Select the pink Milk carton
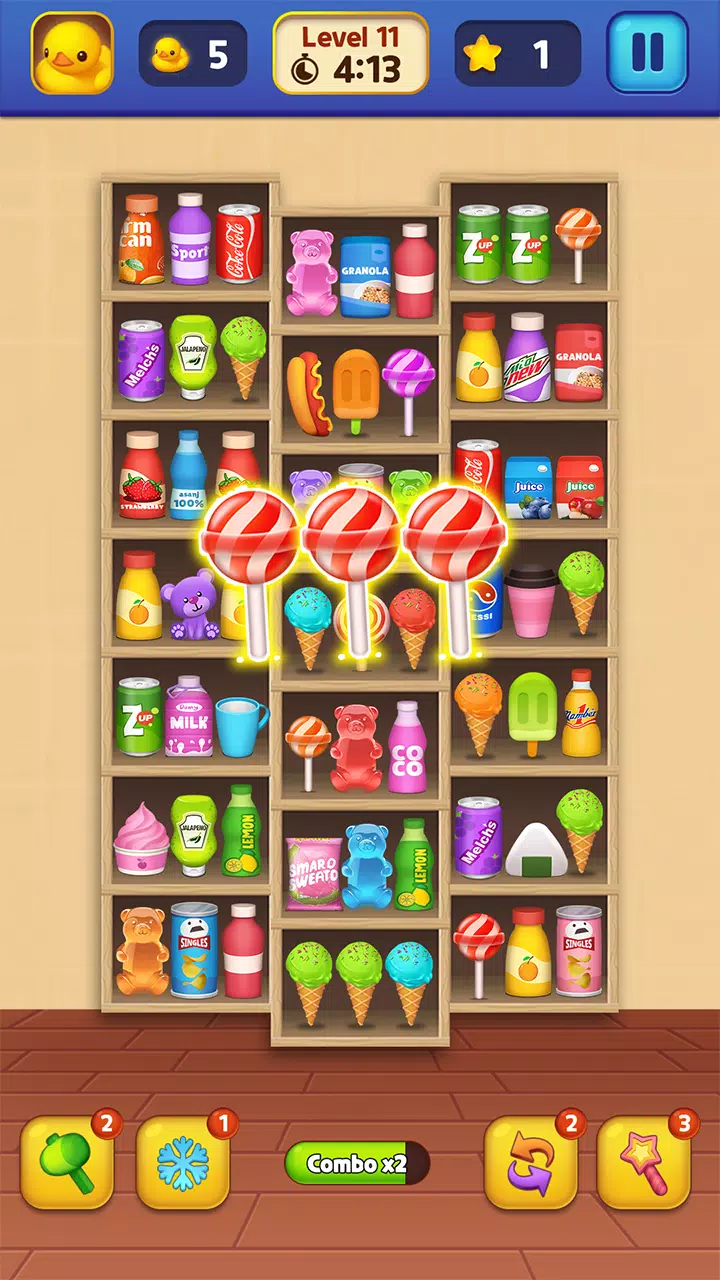The height and width of the screenshot is (1280, 720). [188, 716]
